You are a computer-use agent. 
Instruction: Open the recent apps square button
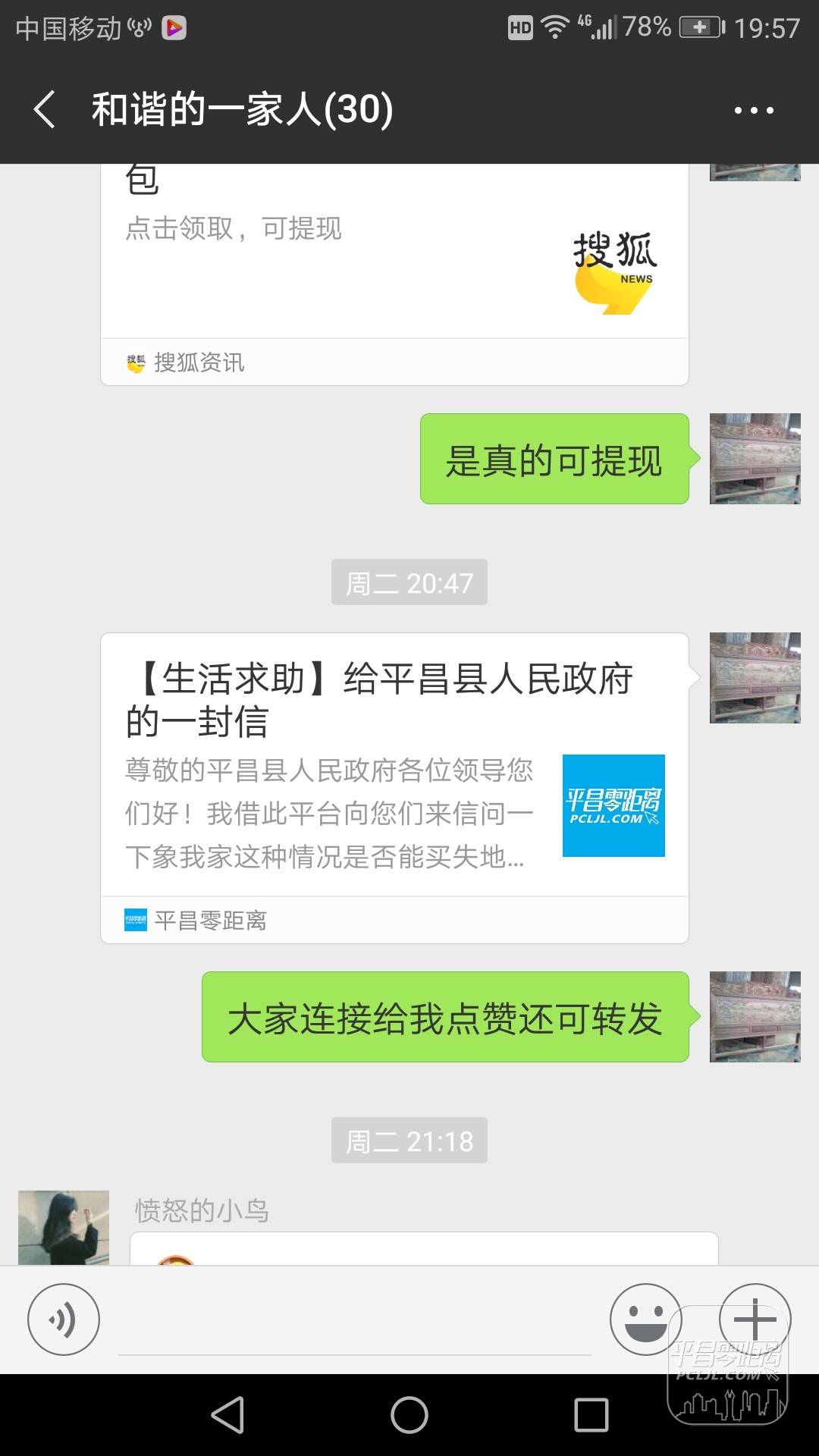[x=591, y=1415]
